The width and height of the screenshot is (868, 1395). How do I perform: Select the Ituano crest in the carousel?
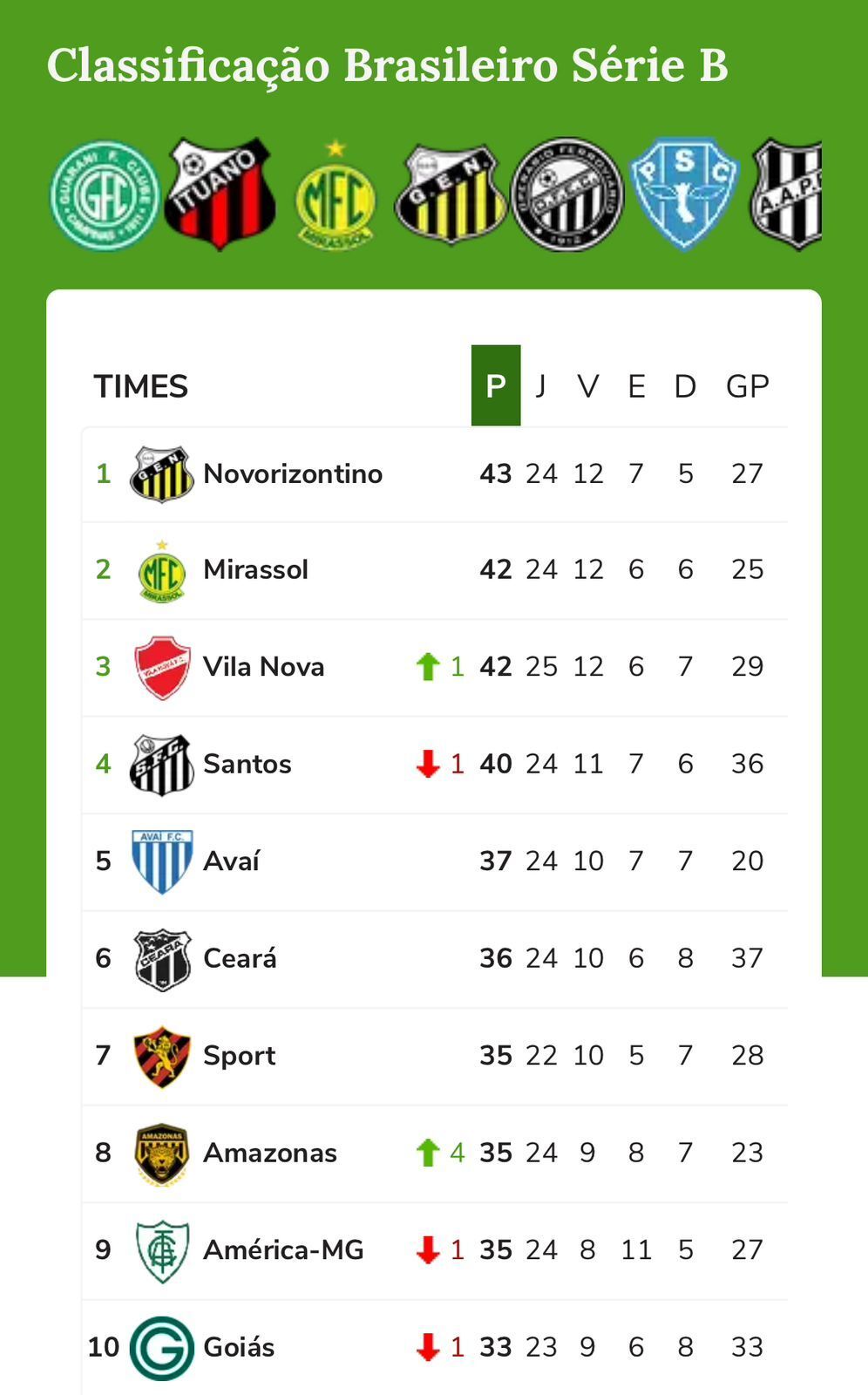click(220, 194)
